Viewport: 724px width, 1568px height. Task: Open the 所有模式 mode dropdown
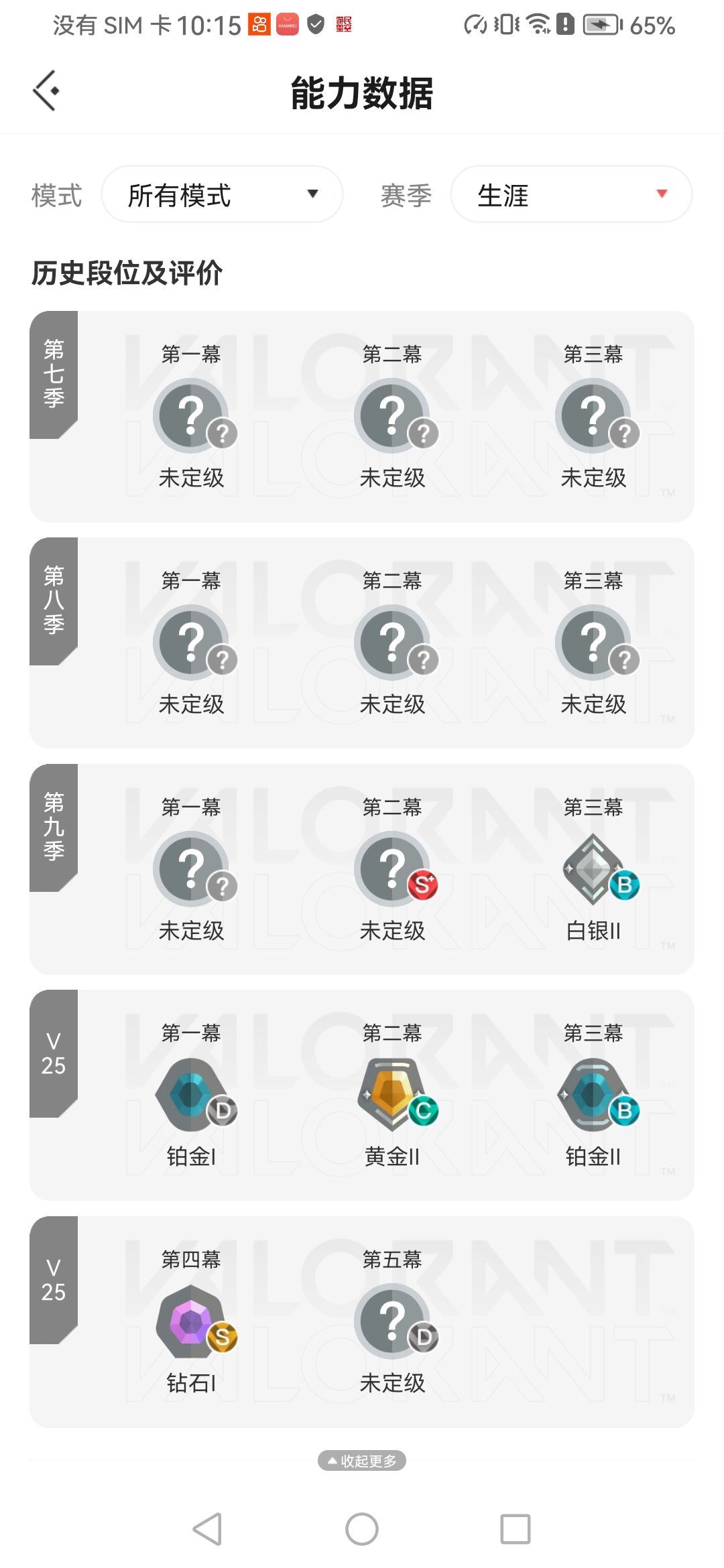point(222,195)
